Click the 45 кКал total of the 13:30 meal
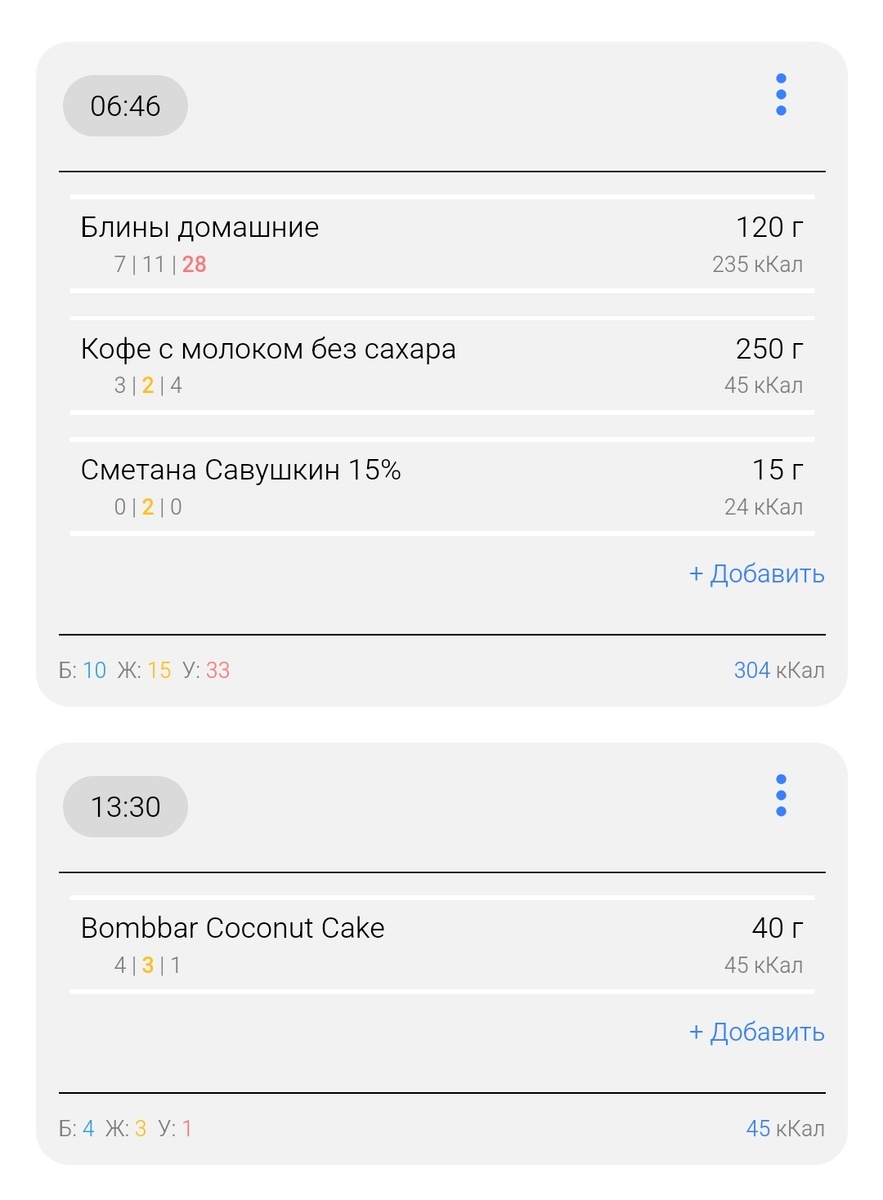 click(785, 1128)
